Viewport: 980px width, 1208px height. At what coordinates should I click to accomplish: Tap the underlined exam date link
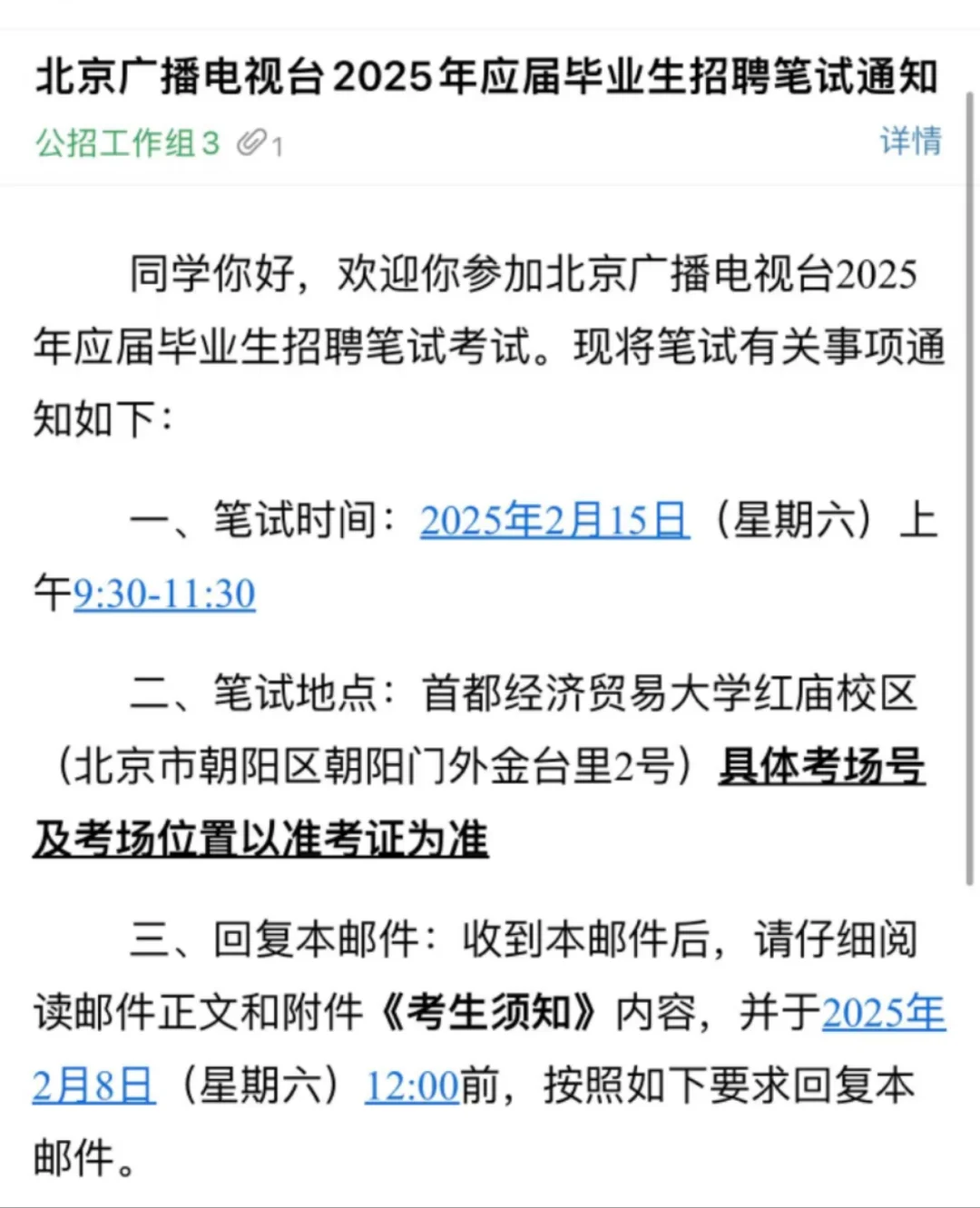(x=554, y=520)
